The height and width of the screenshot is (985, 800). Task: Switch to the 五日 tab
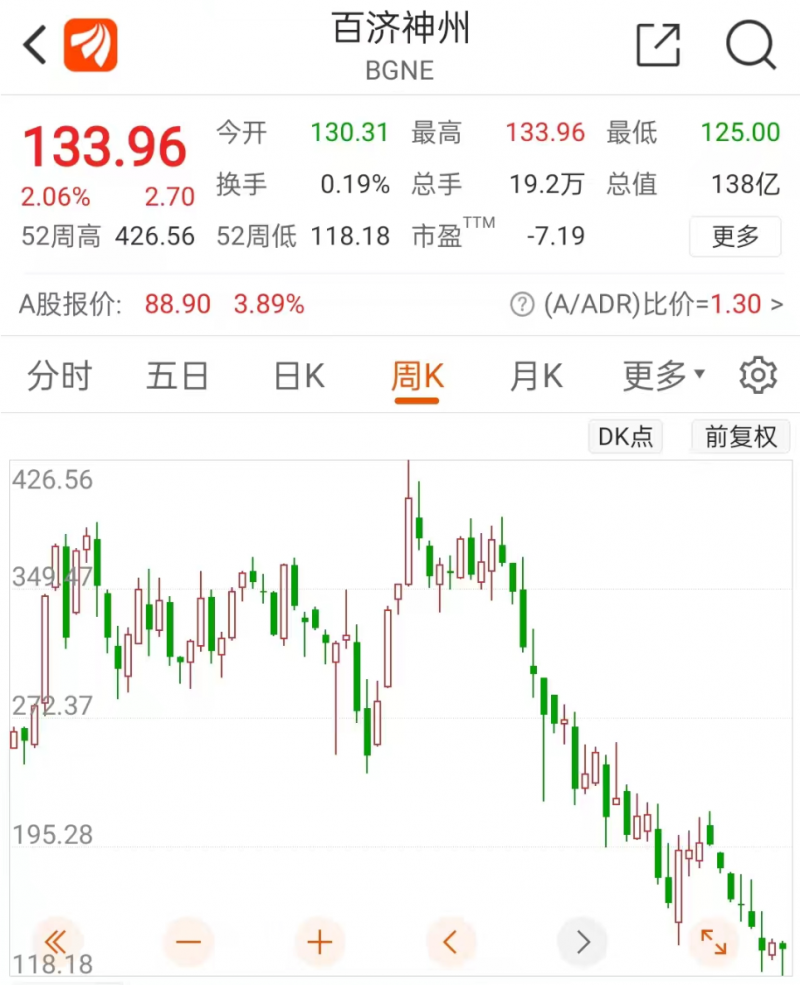(x=178, y=377)
